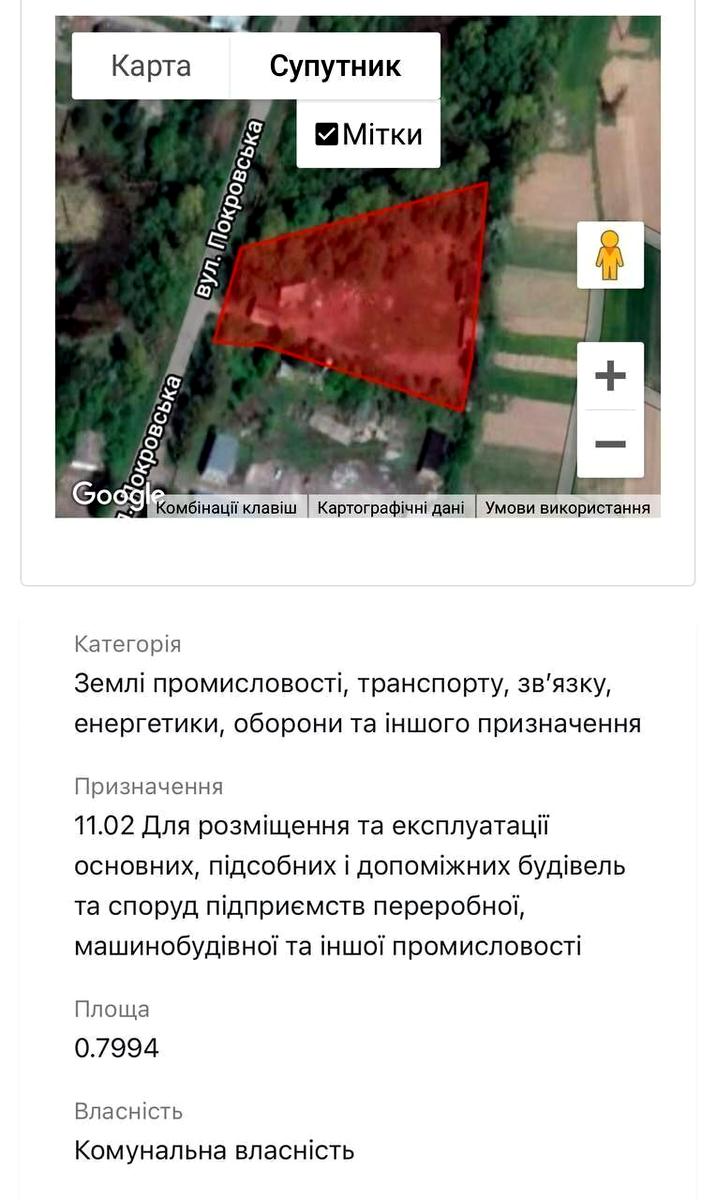Open Street View pegman

[609, 255]
